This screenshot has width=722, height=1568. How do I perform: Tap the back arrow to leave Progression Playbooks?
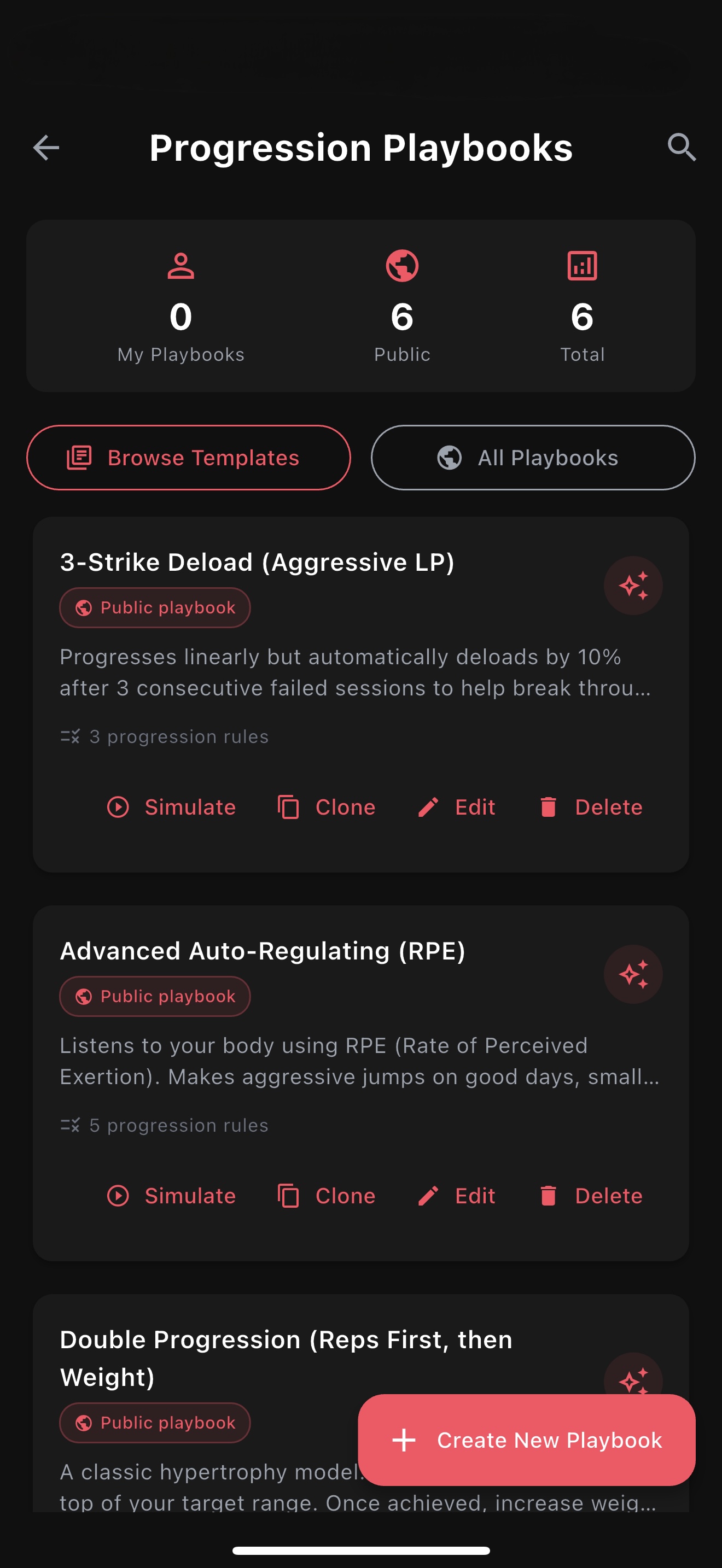coord(45,148)
